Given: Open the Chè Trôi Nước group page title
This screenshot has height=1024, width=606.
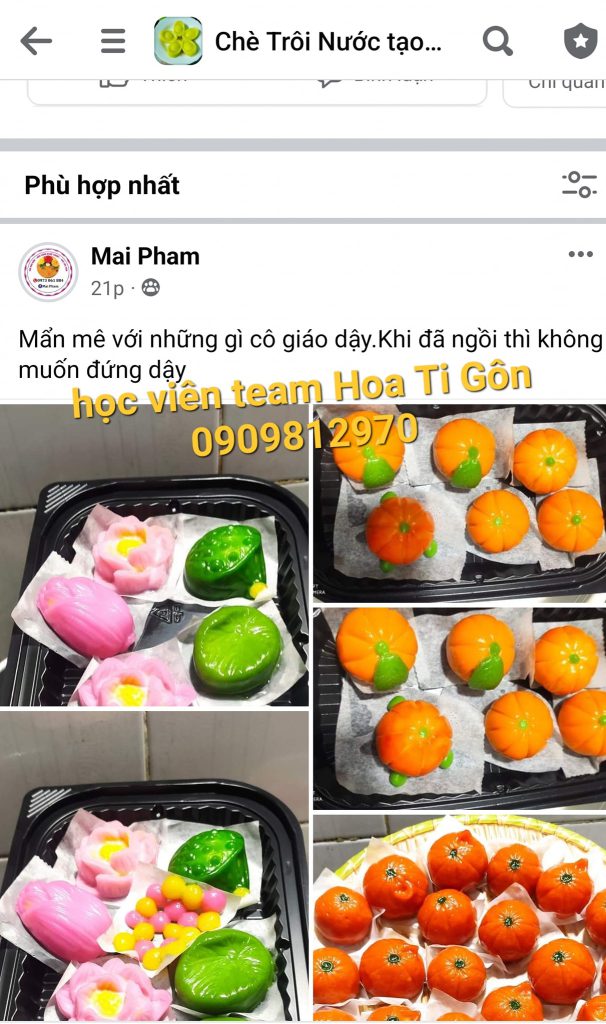Looking at the screenshot, I should click(327, 42).
